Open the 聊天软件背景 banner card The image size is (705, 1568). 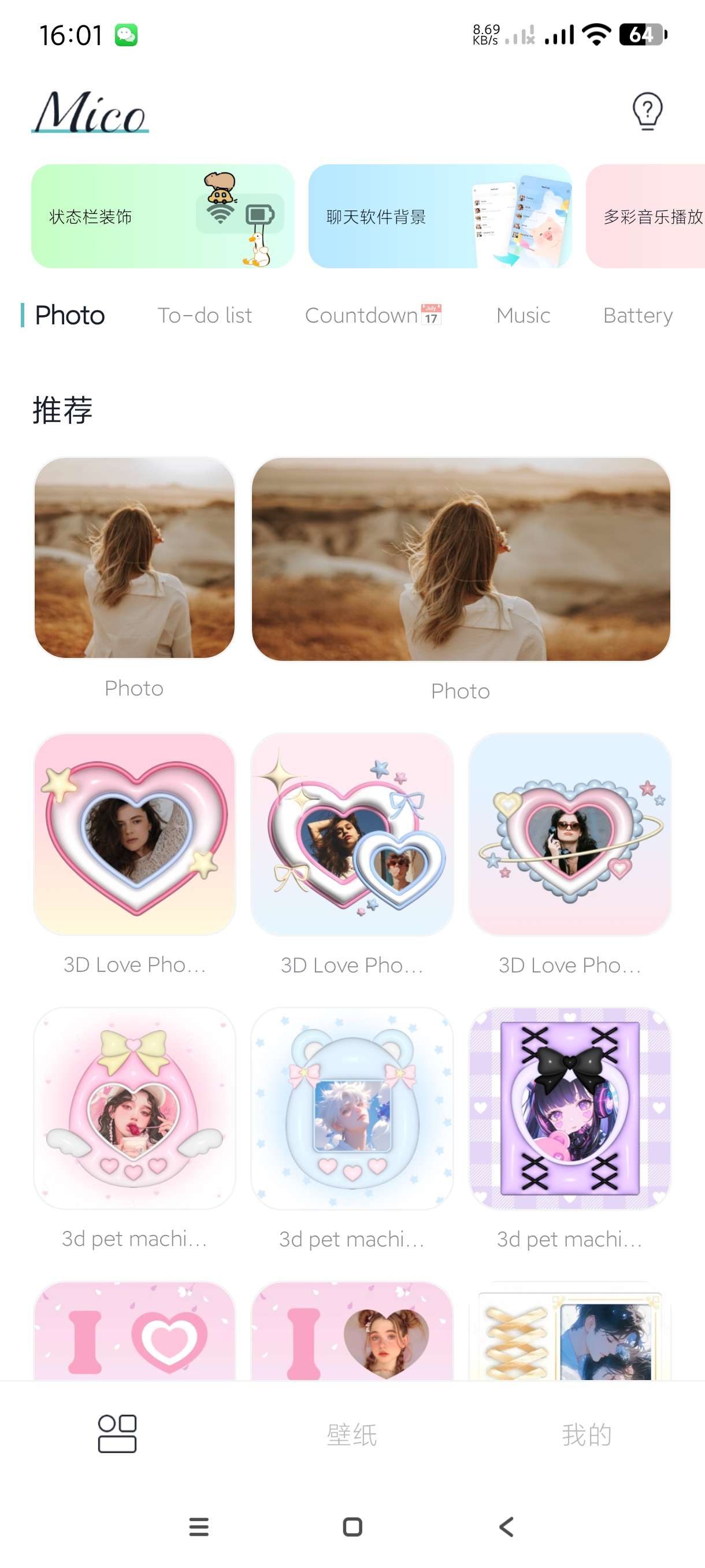[x=439, y=216]
